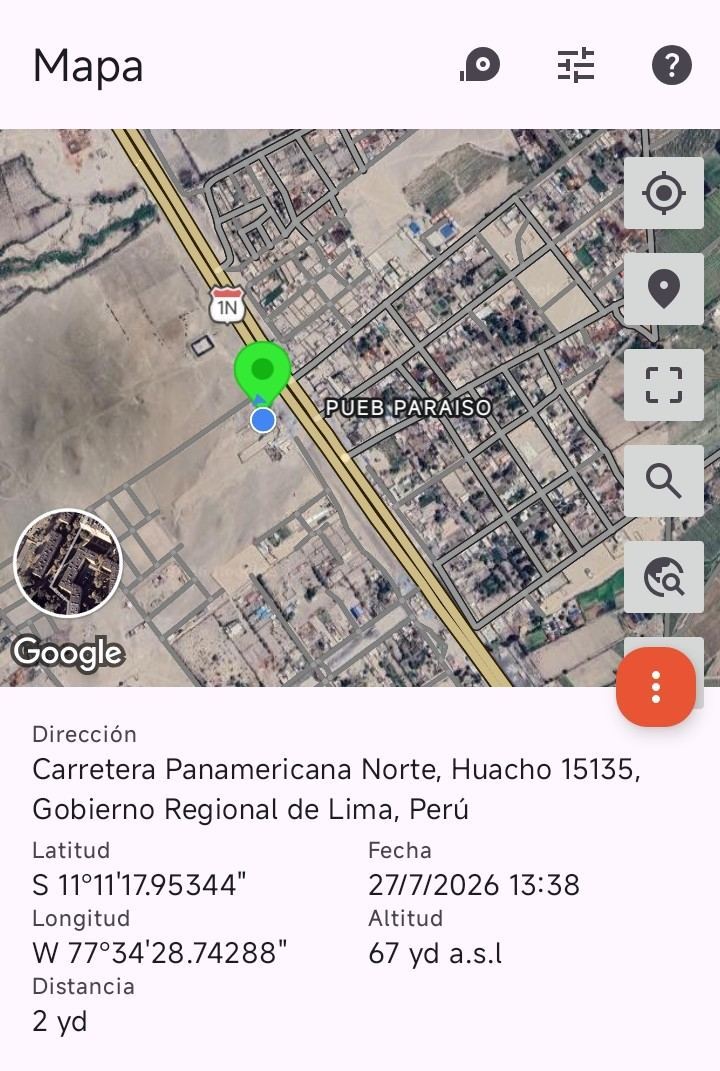Switch the map to fullscreen
The height and width of the screenshot is (1071, 720).
coord(663,385)
